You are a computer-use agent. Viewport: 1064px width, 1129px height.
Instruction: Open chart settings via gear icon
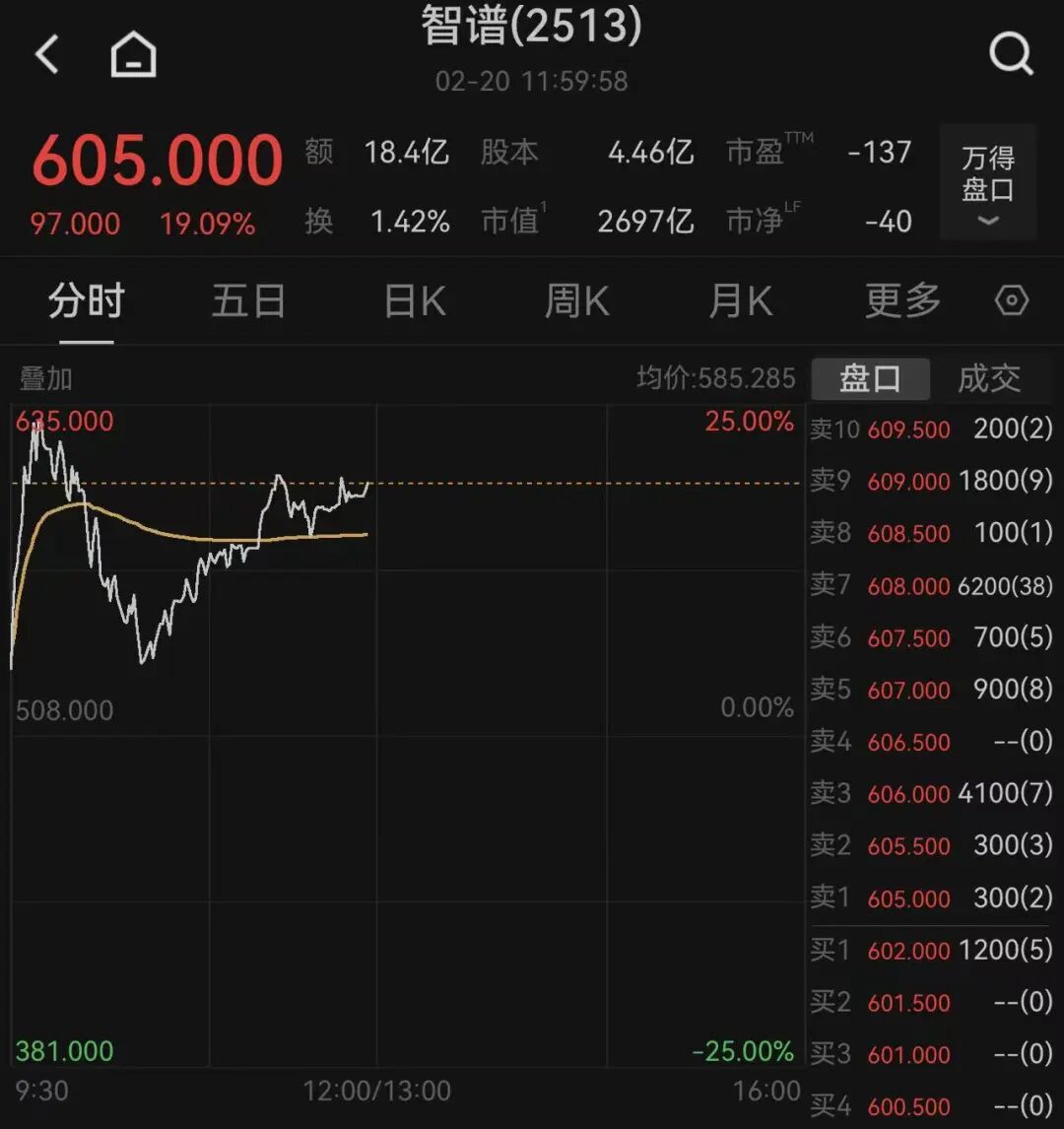pos(1012,301)
